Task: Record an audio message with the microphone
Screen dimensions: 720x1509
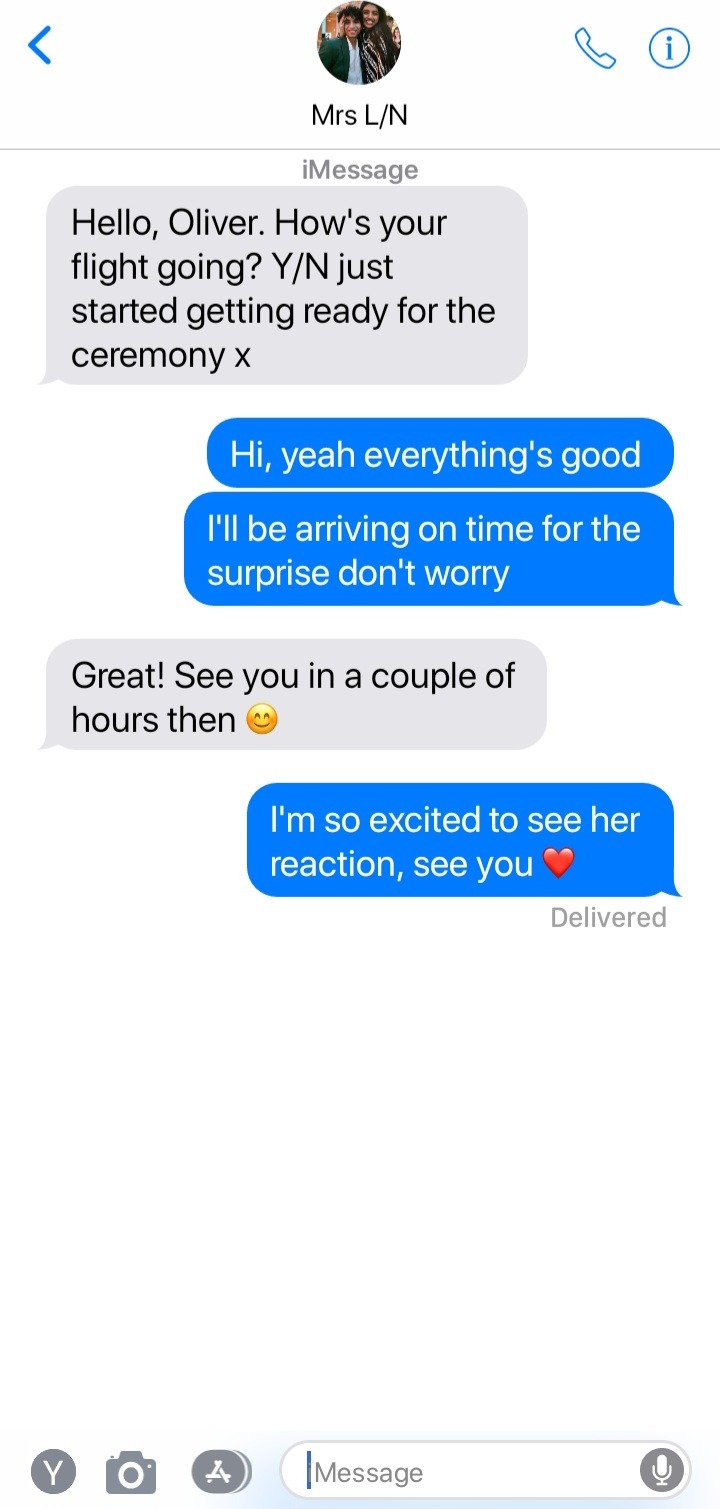Action: [662, 1470]
